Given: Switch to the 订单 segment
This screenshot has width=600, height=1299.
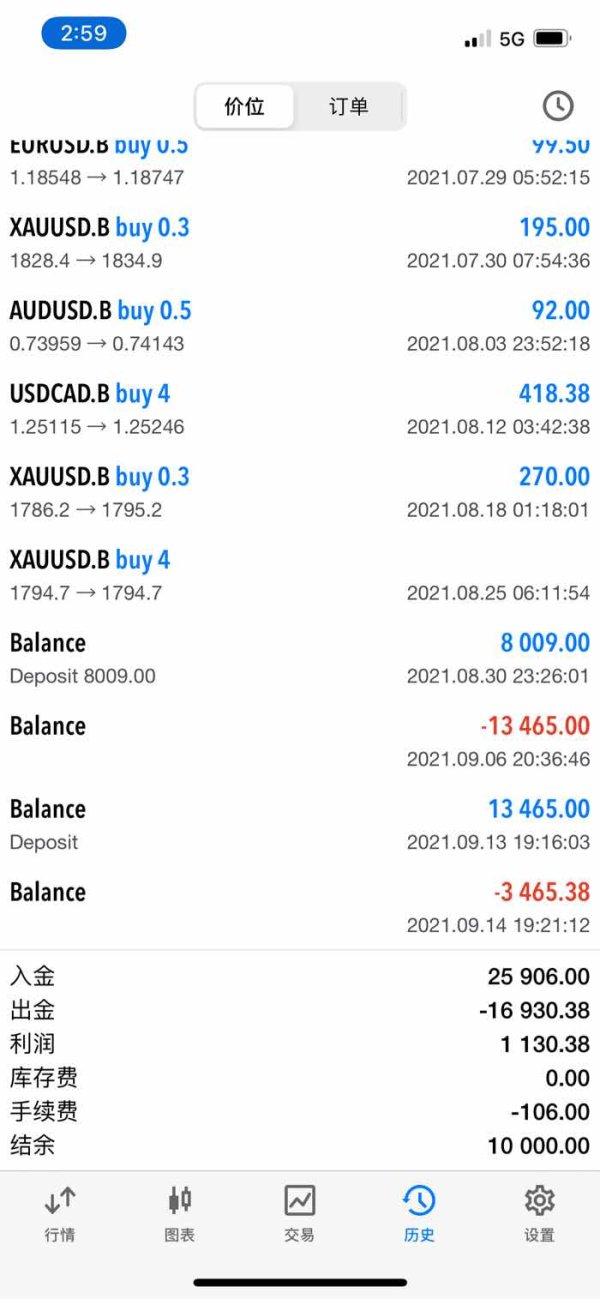Looking at the screenshot, I should coord(348,107).
